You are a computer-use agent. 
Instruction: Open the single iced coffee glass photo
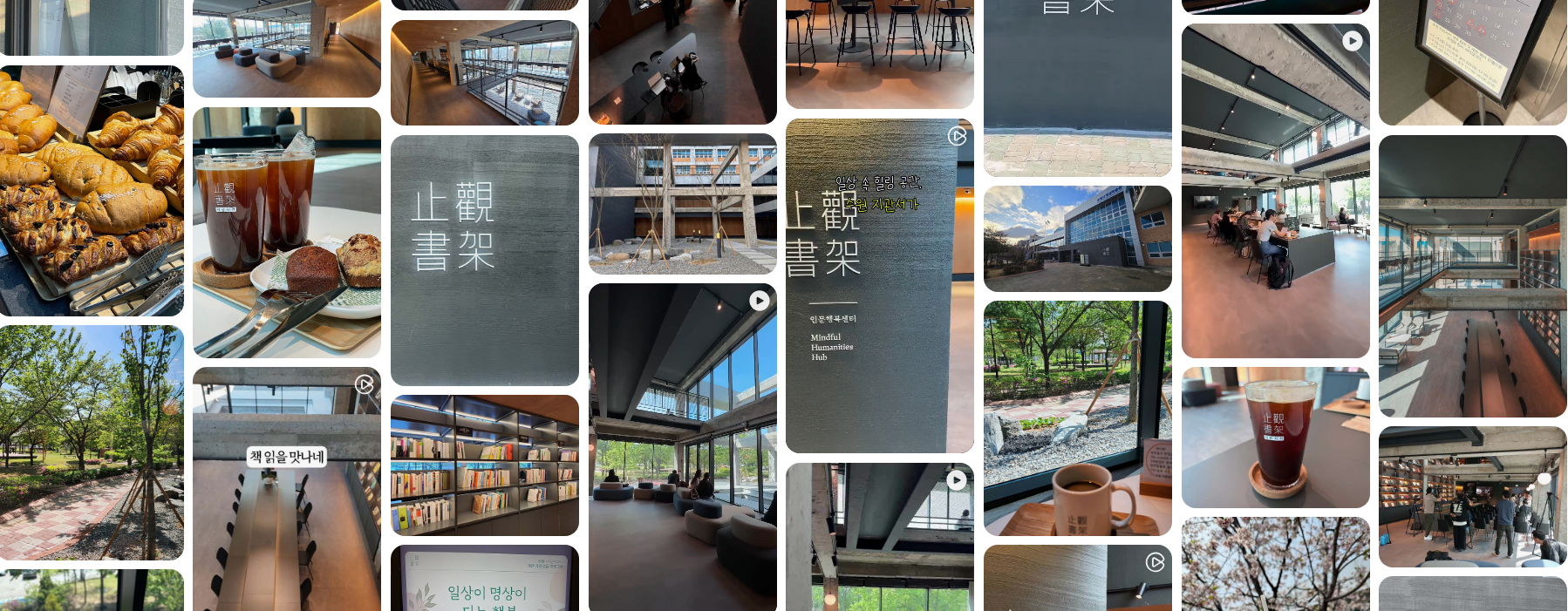[1275, 437]
